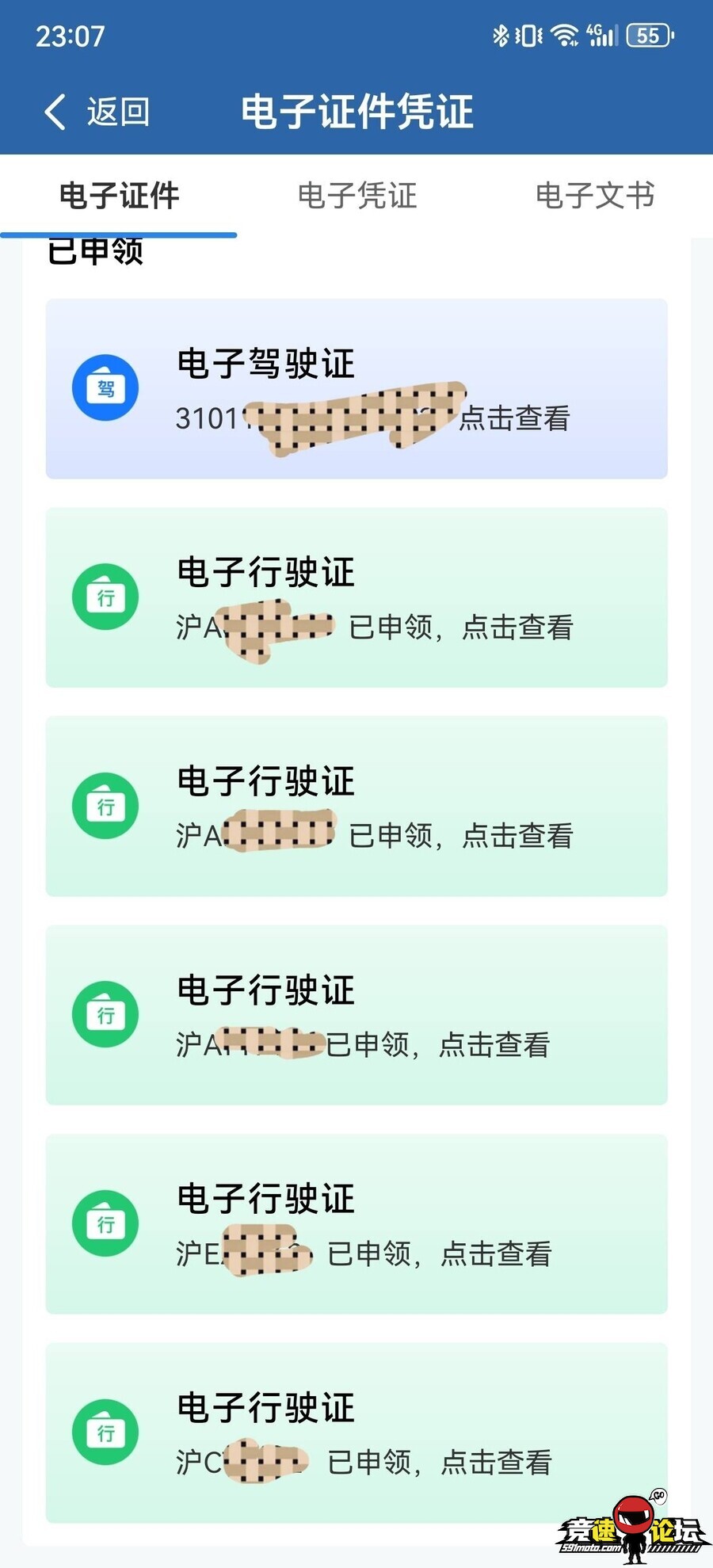This screenshot has width=713, height=1568.
Task: Tap 返回 to go back
Action: [119, 113]
